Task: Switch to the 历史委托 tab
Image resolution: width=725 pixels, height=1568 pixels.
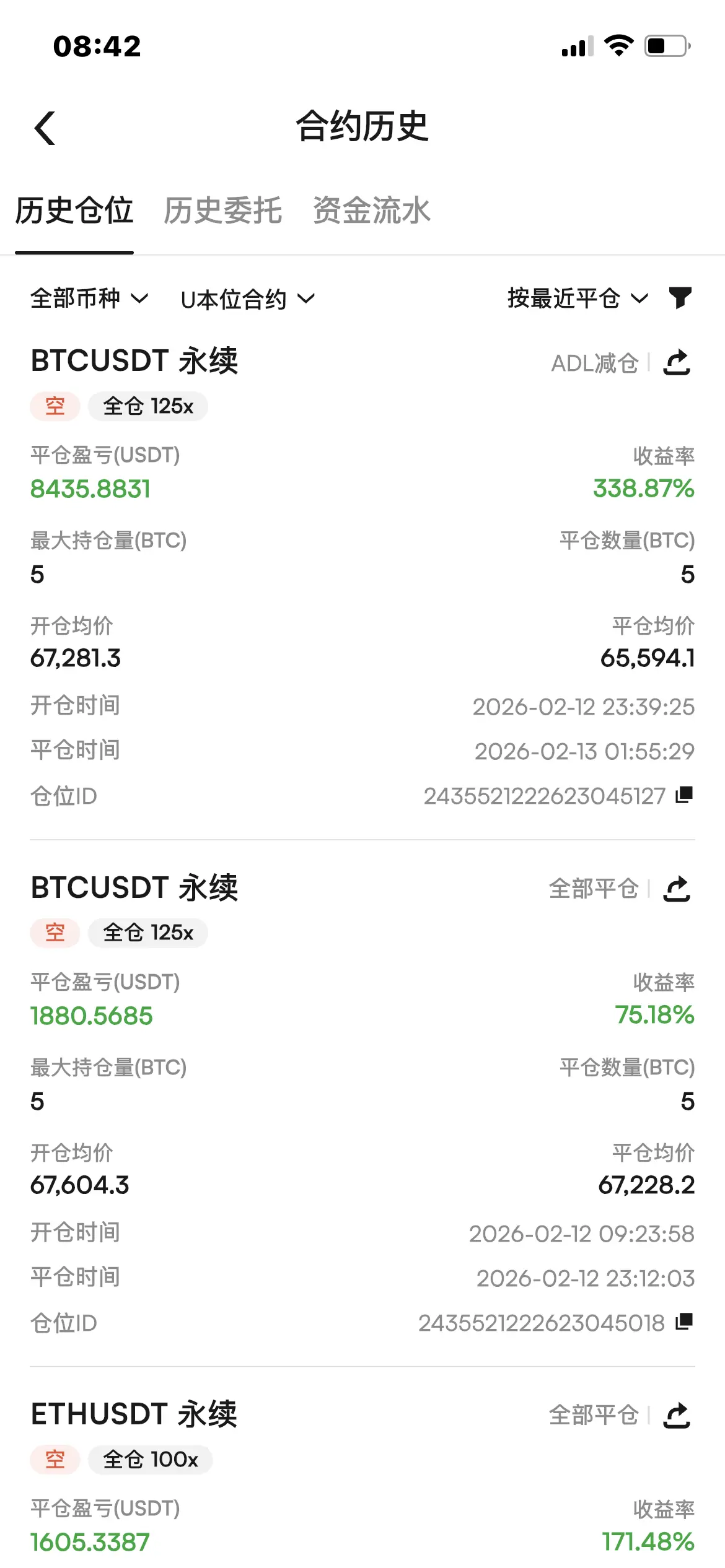Action: 222,211
